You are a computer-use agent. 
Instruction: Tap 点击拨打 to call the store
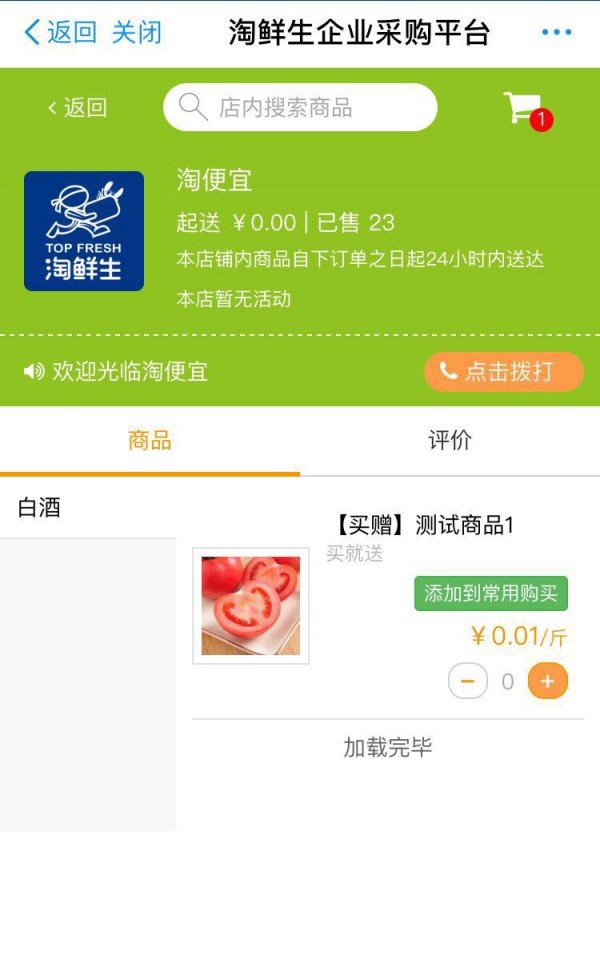(504, 372)
